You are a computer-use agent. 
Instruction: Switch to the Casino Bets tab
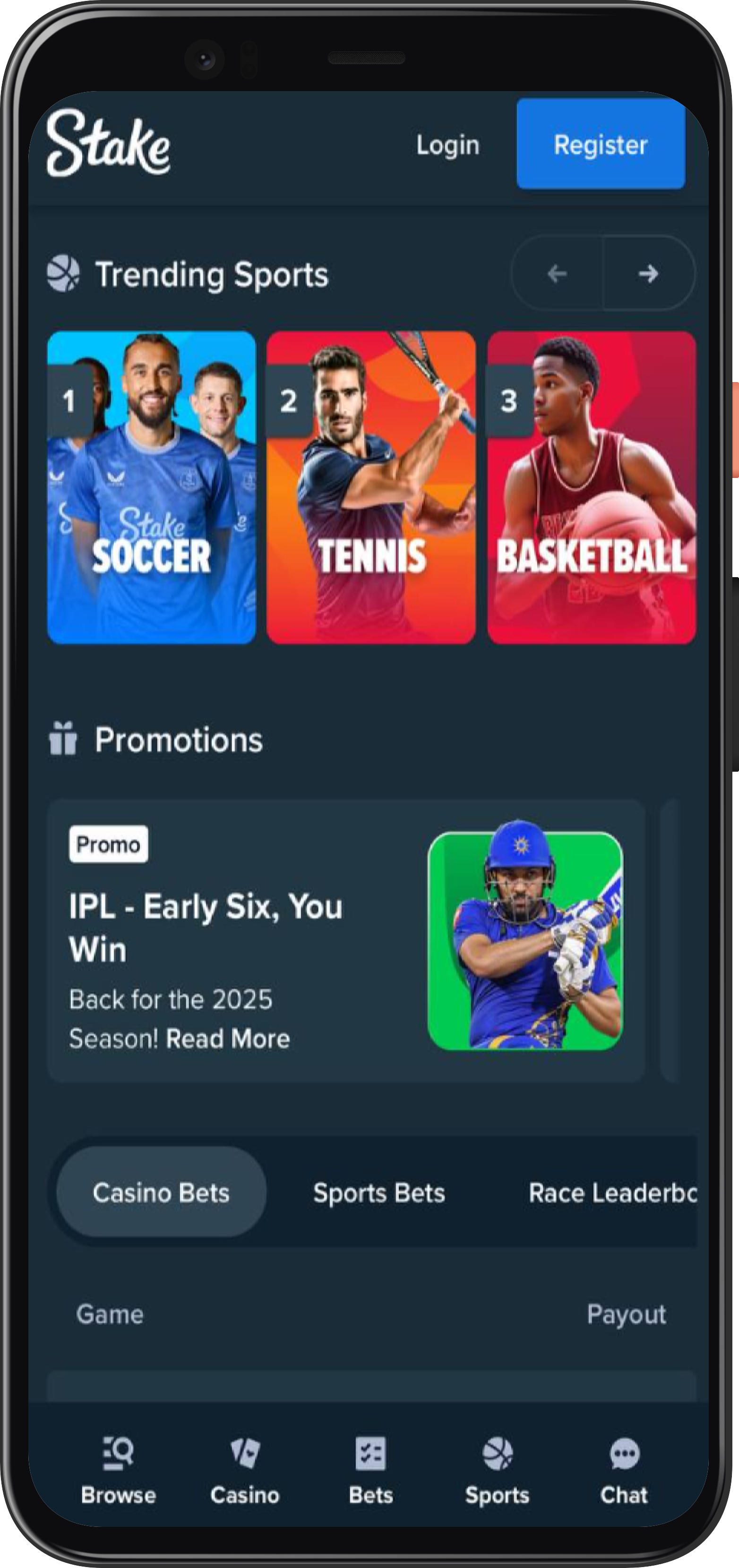[x=161, y=1193]
